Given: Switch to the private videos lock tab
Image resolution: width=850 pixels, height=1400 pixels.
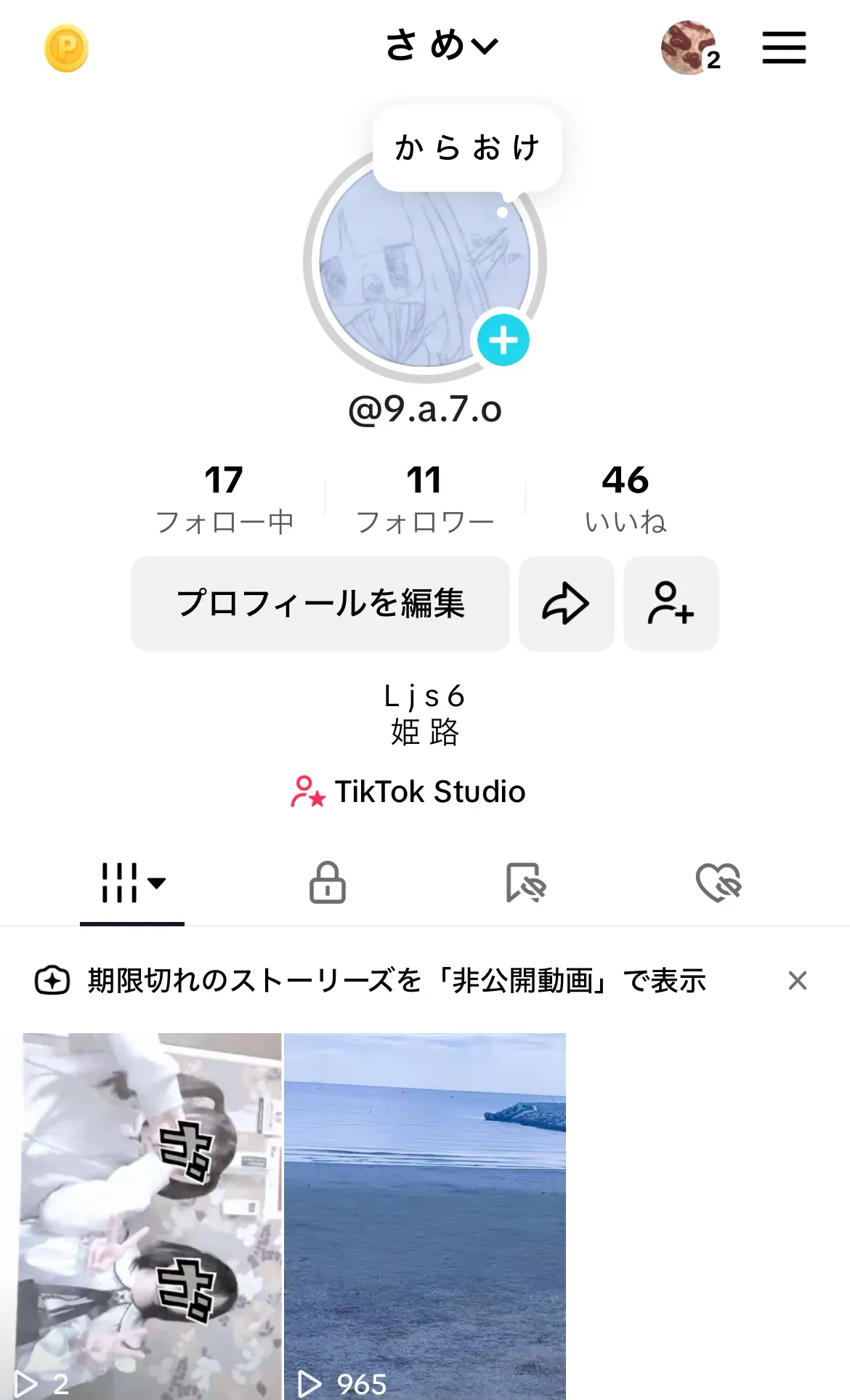Looking at the screenshot, I should pos(328,883).
